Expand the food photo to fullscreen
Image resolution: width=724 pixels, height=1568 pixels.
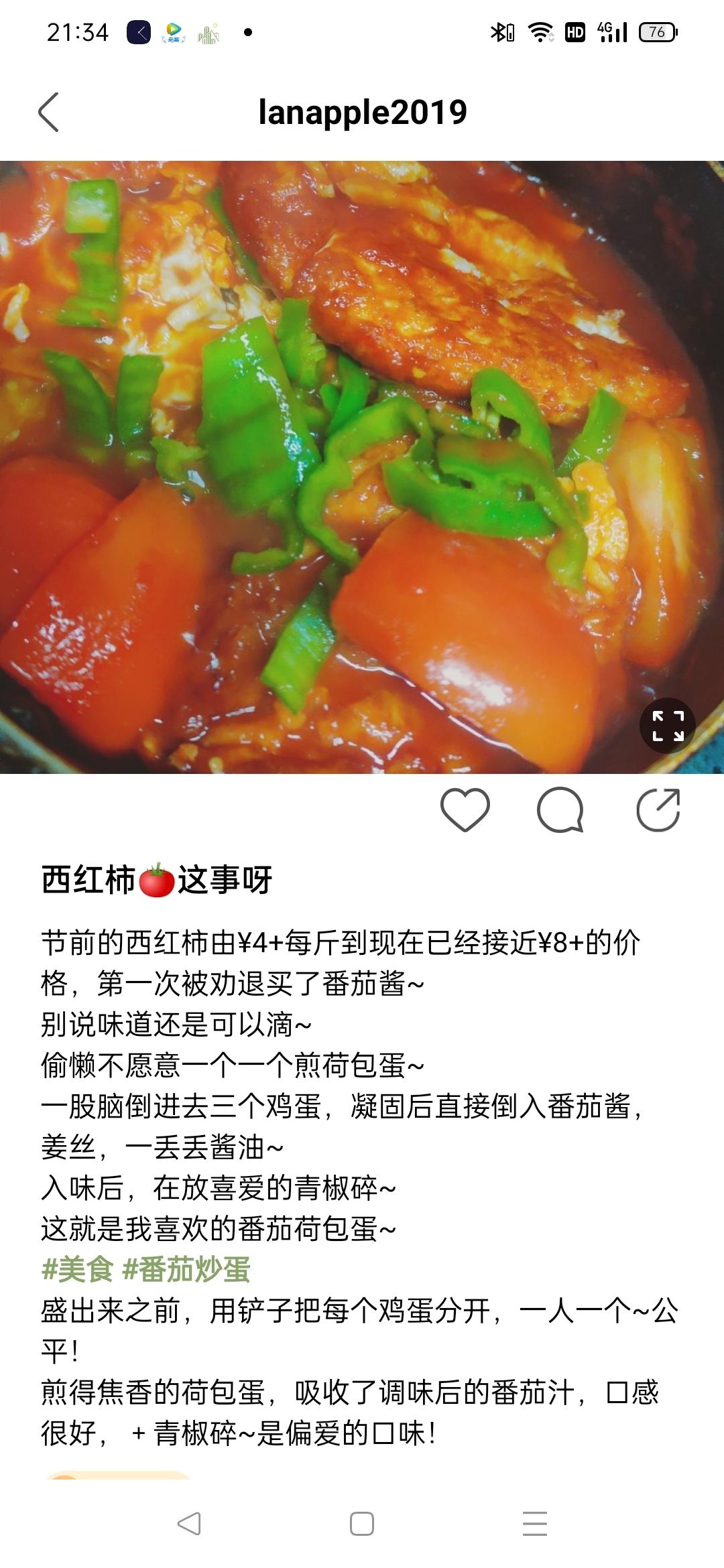coord(668,726)
